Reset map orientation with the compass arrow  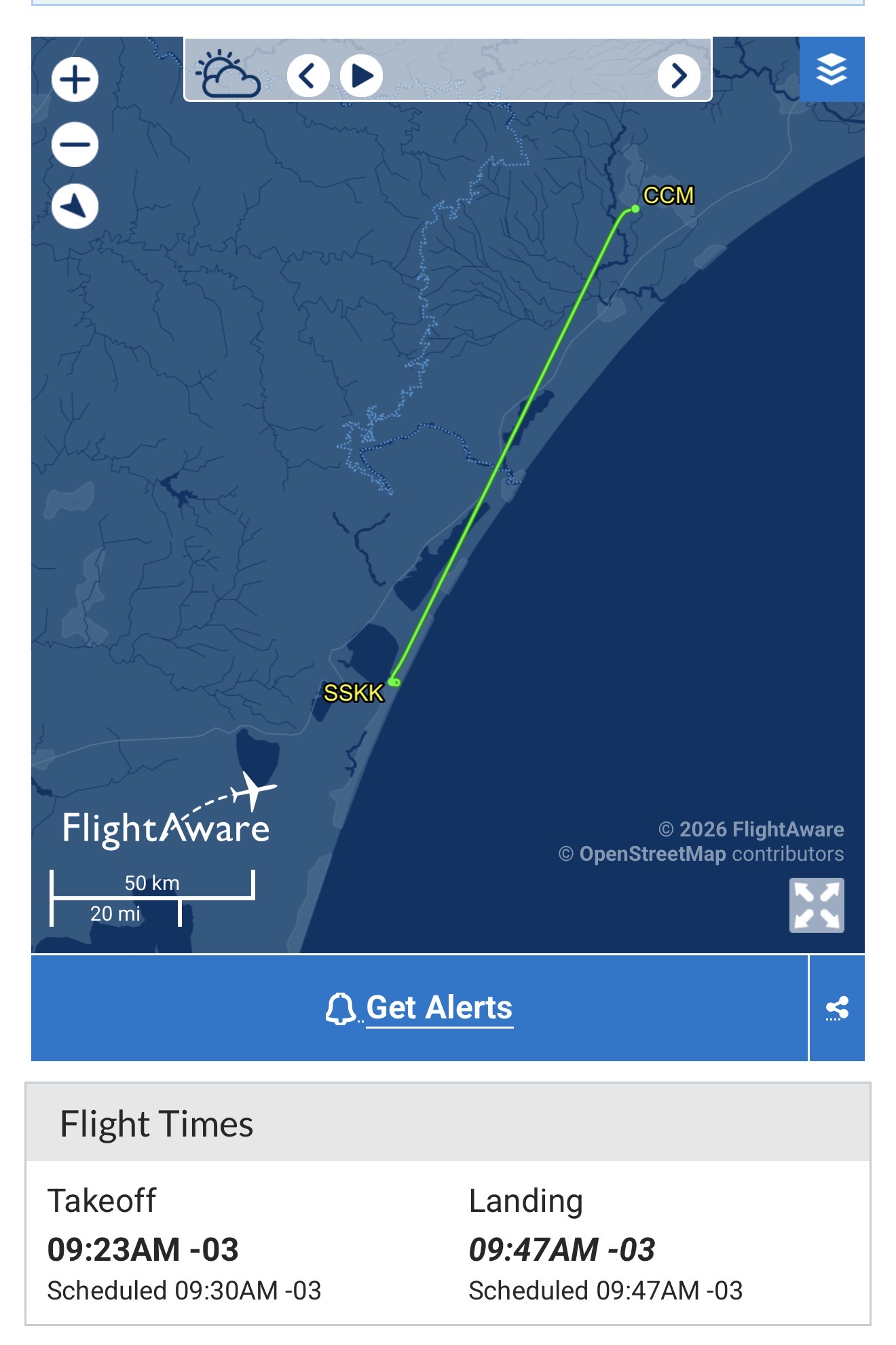coord(75,206)
